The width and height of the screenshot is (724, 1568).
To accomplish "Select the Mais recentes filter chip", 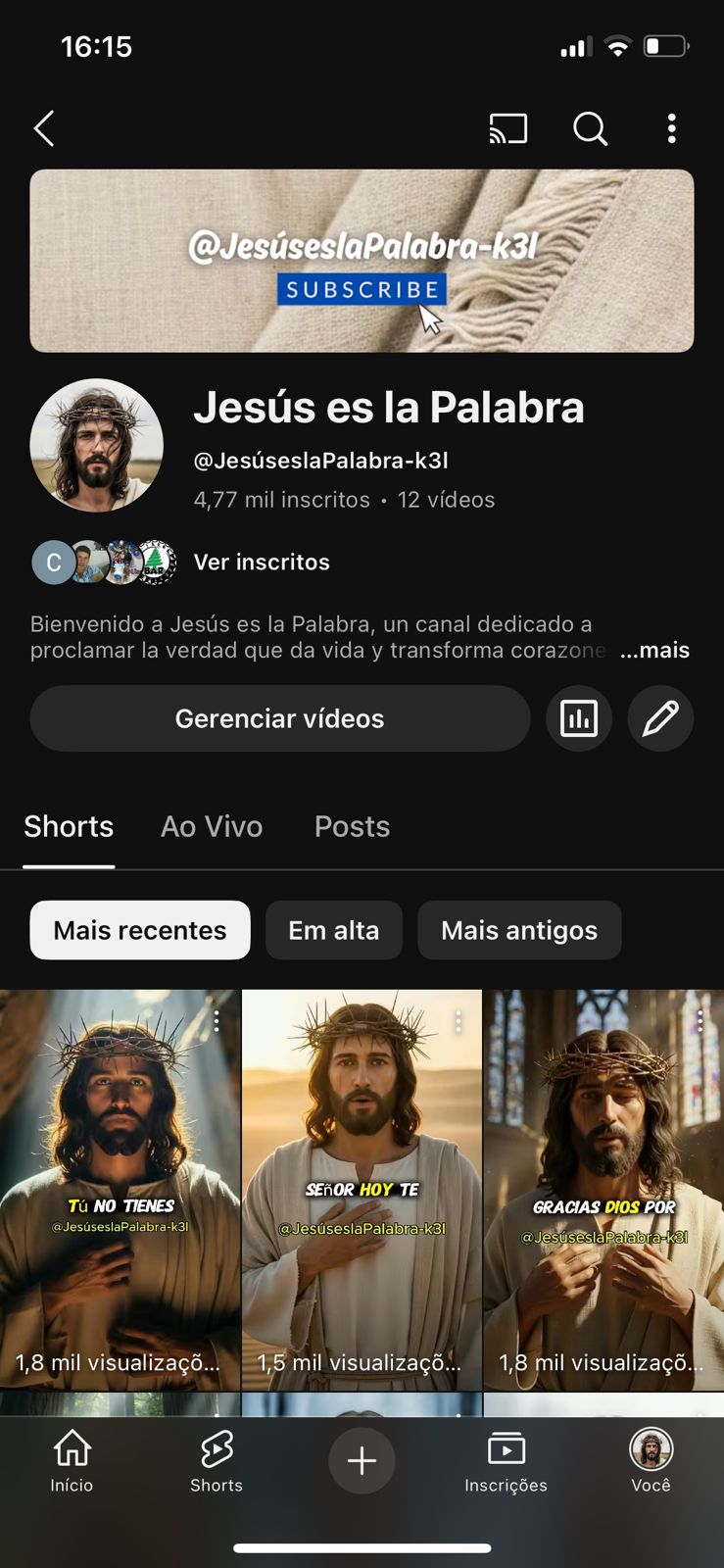I will (140, 930).
